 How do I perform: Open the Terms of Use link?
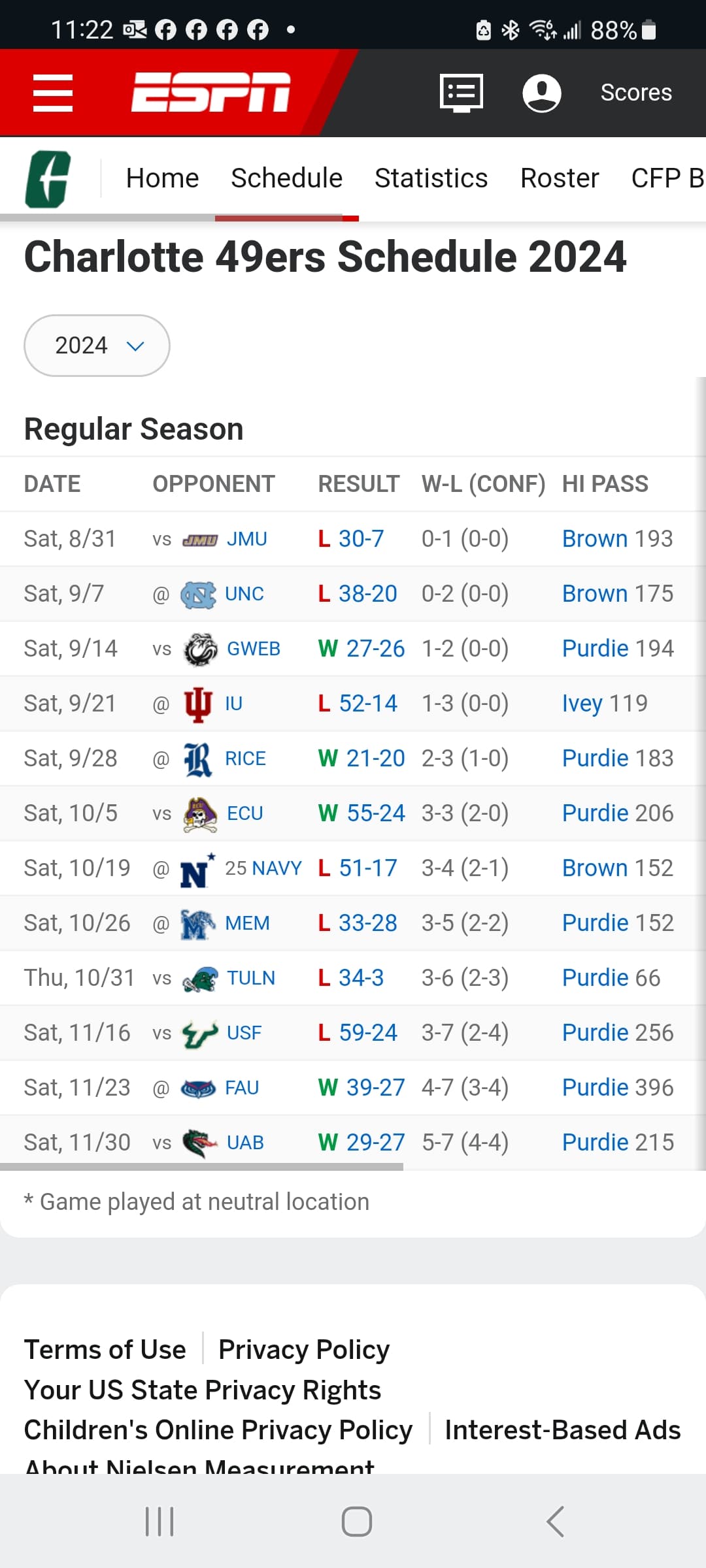(105, 1350)
